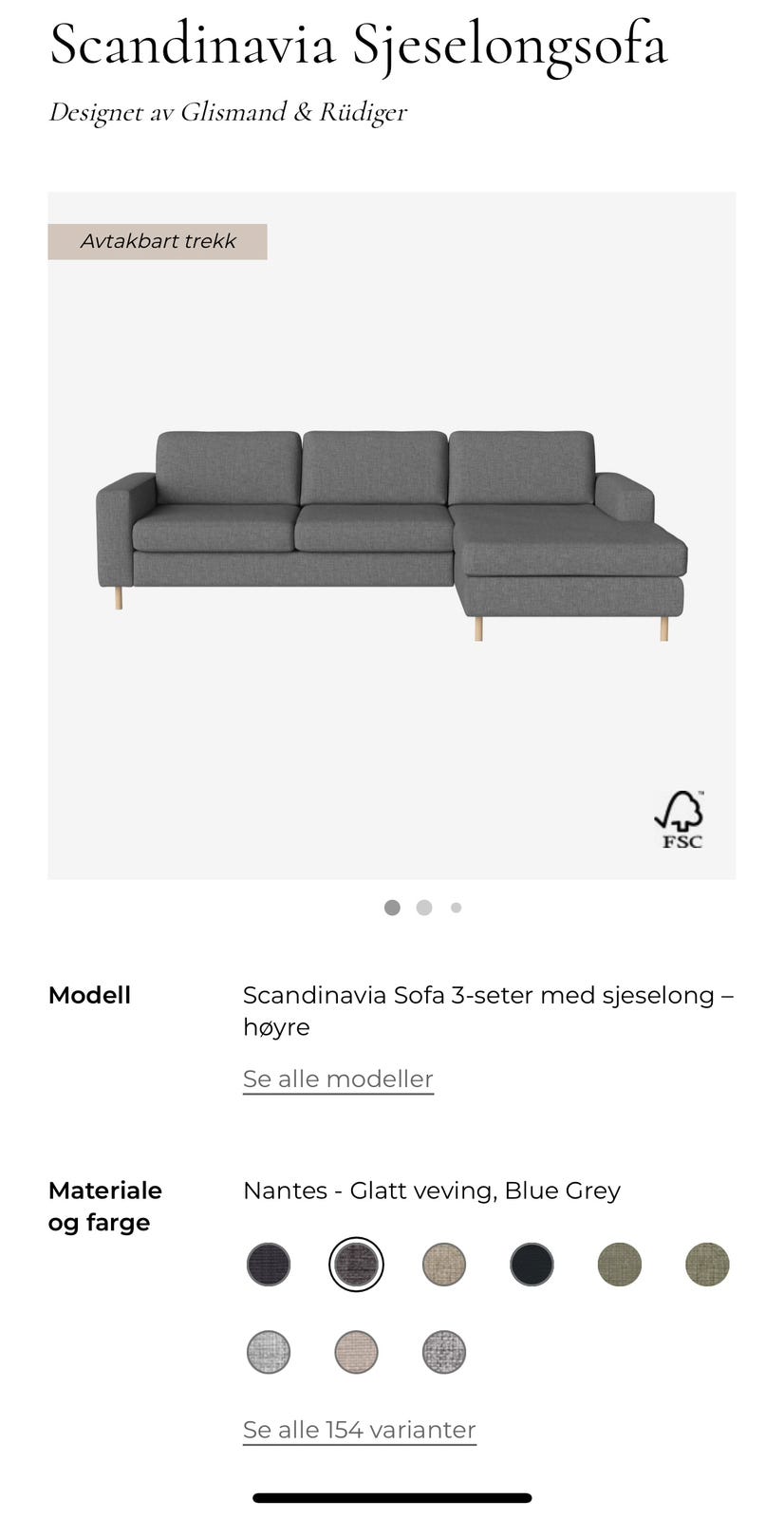Click the Modell description text
The image size is (784, 1519).
point(488,1011)
